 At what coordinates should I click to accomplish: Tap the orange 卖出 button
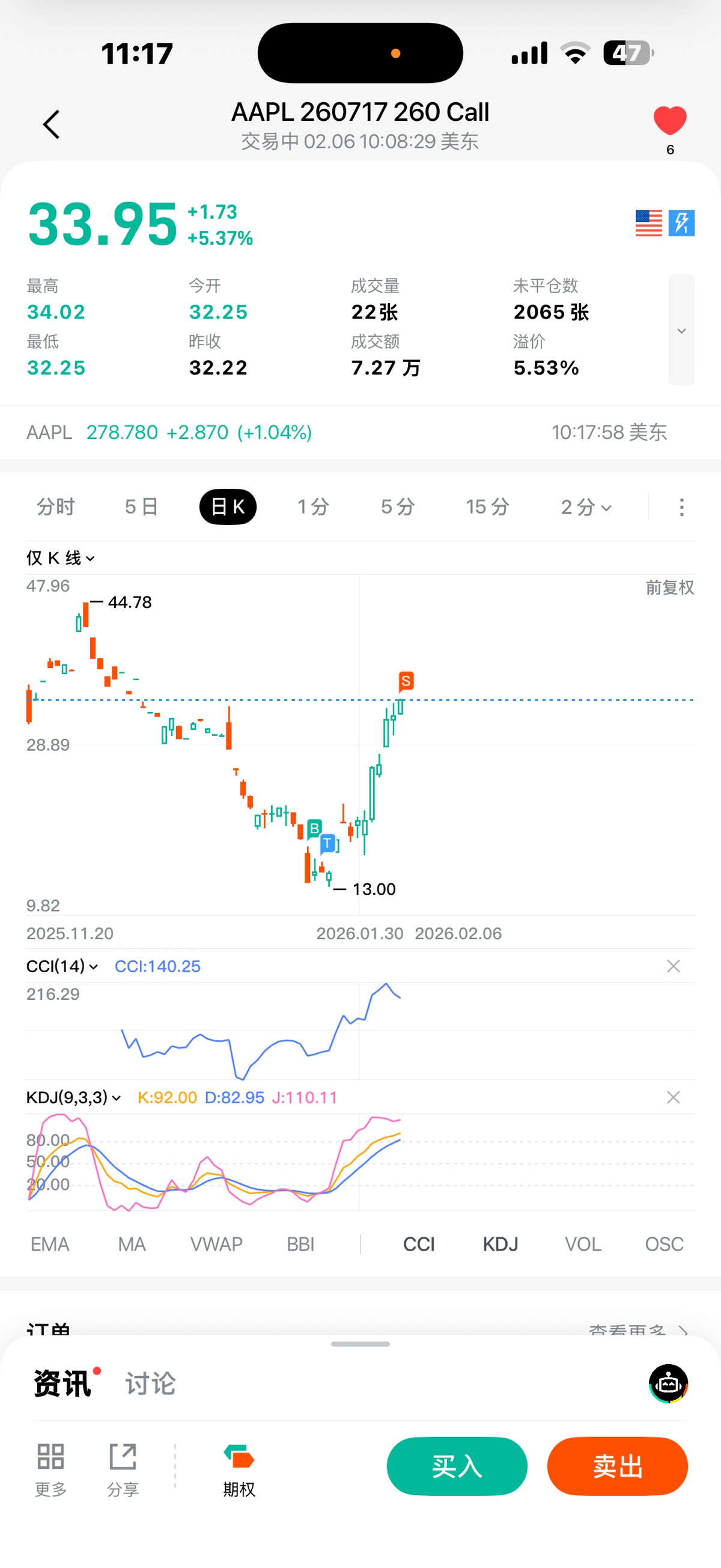pos(617,1466)
